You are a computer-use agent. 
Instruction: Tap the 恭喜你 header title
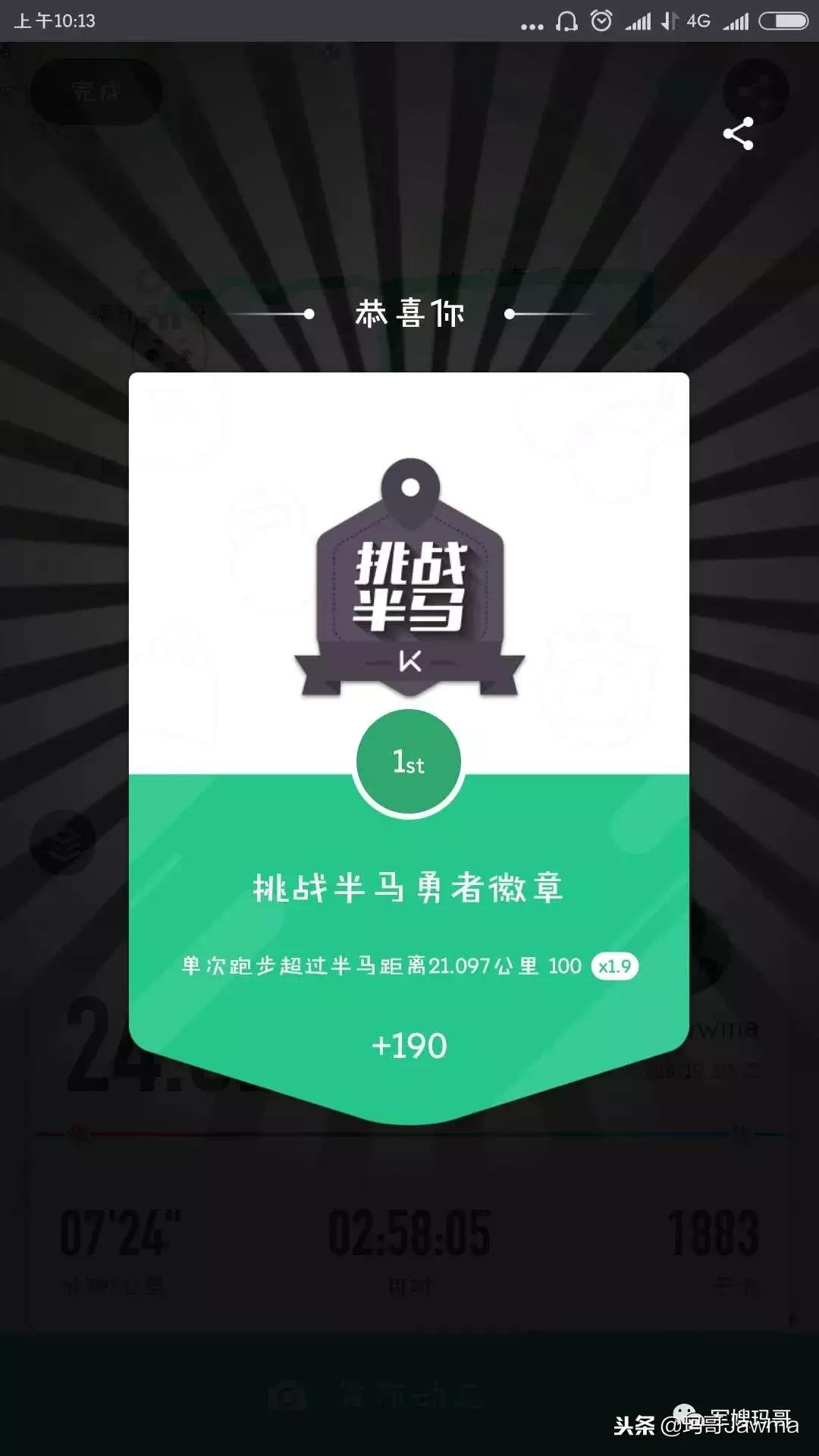pyautogui.click(x=409, y=311)
